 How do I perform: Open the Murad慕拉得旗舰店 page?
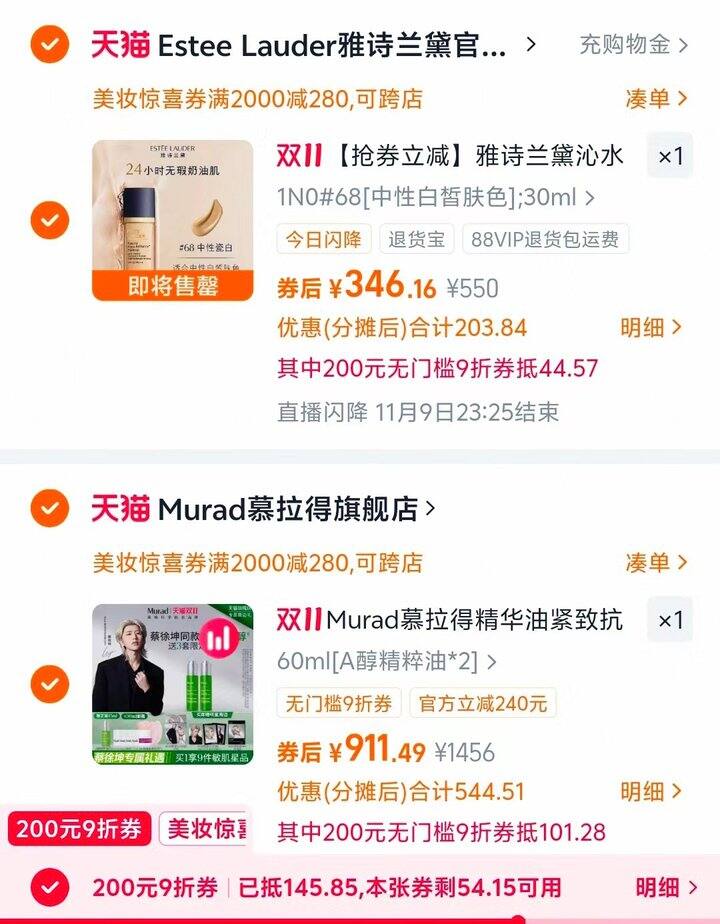pyautogui.click(x=296, y=509)
